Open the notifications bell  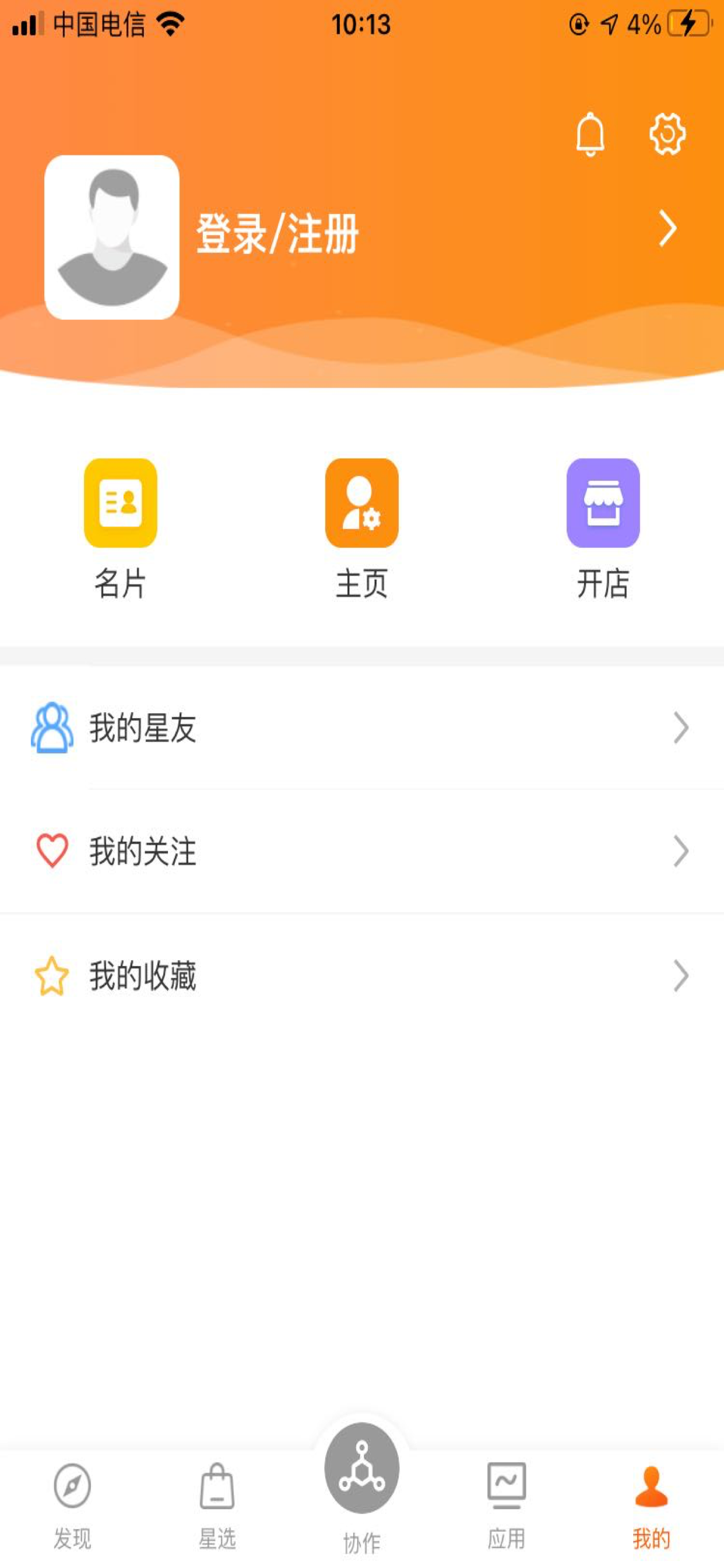pyautogui.click(x=589, y=134)
